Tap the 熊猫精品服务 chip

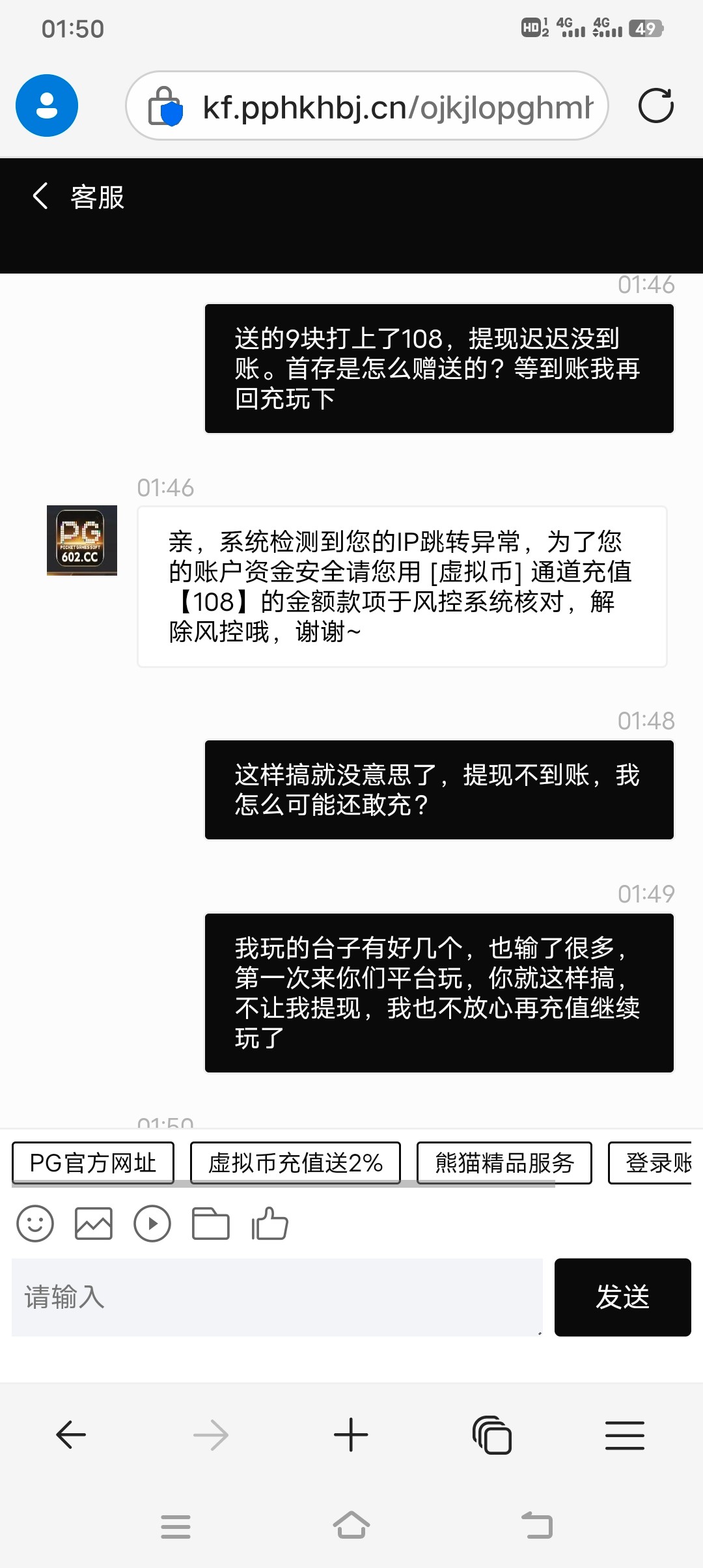tap(504, 1162)
